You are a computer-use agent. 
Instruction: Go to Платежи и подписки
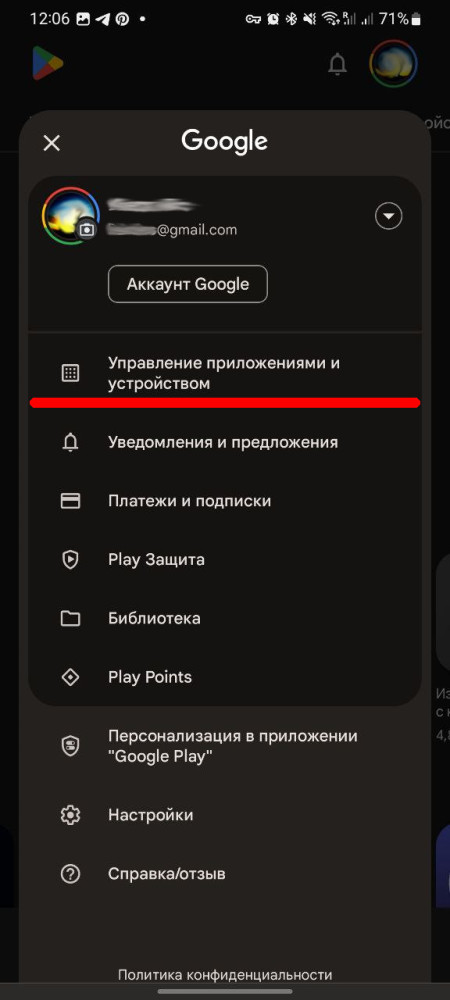pyautogui.click(x=225, y=501)
